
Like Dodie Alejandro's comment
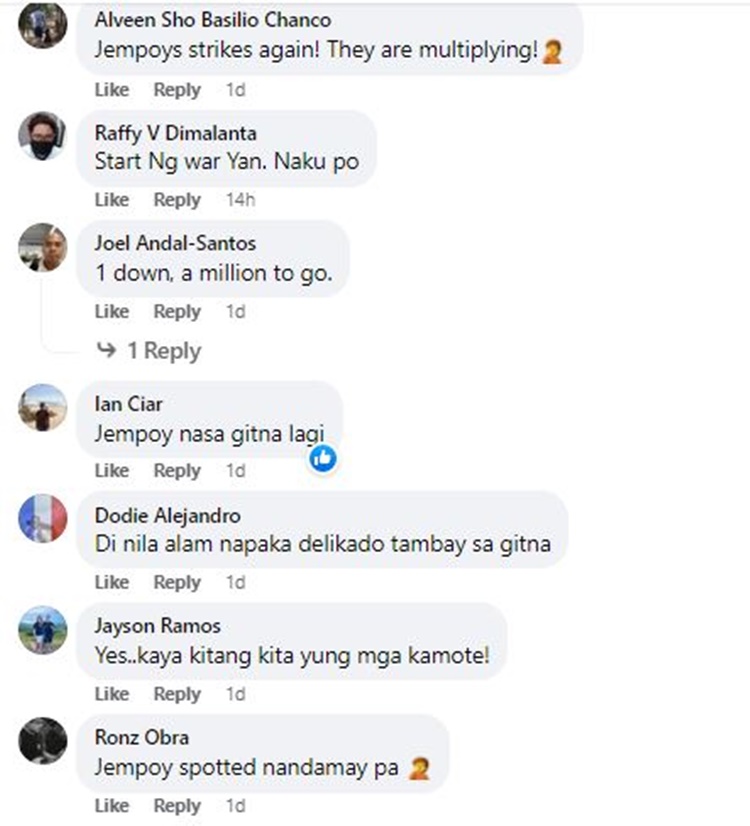112,582
